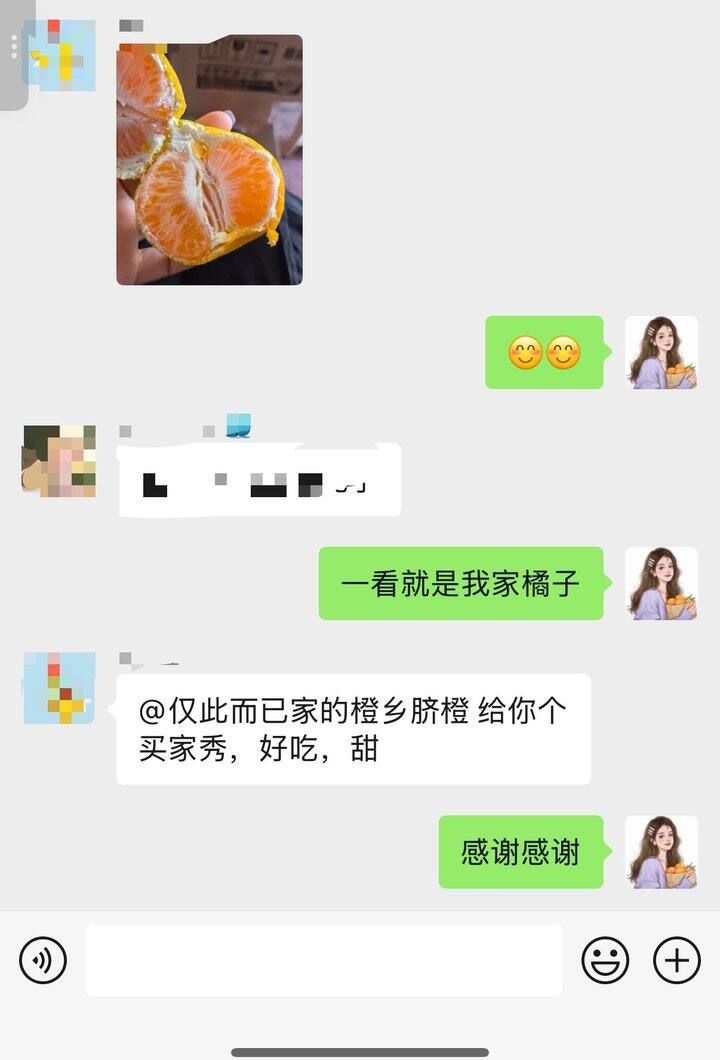Open the emoji picker

tap(605, 960)
